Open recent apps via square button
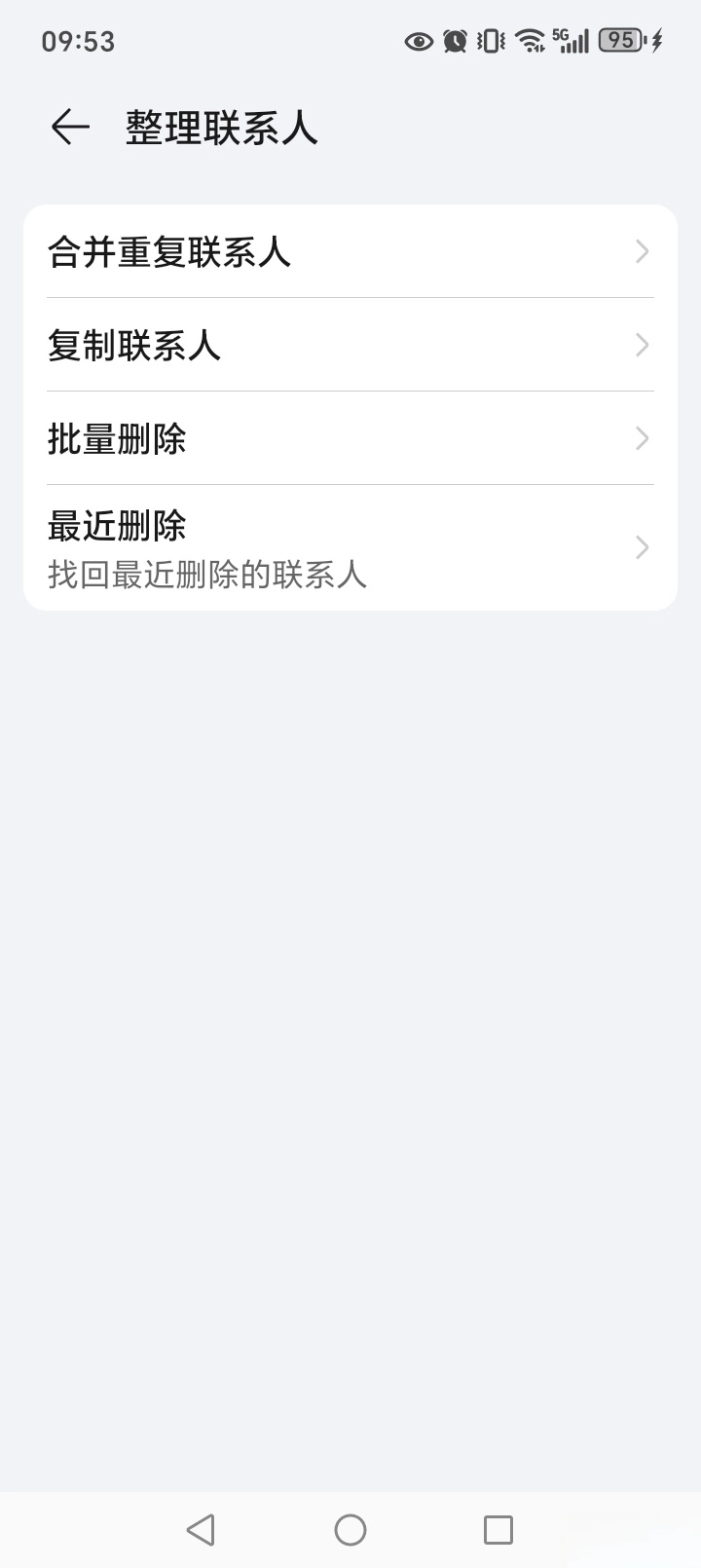 (x=498, y=1529)
